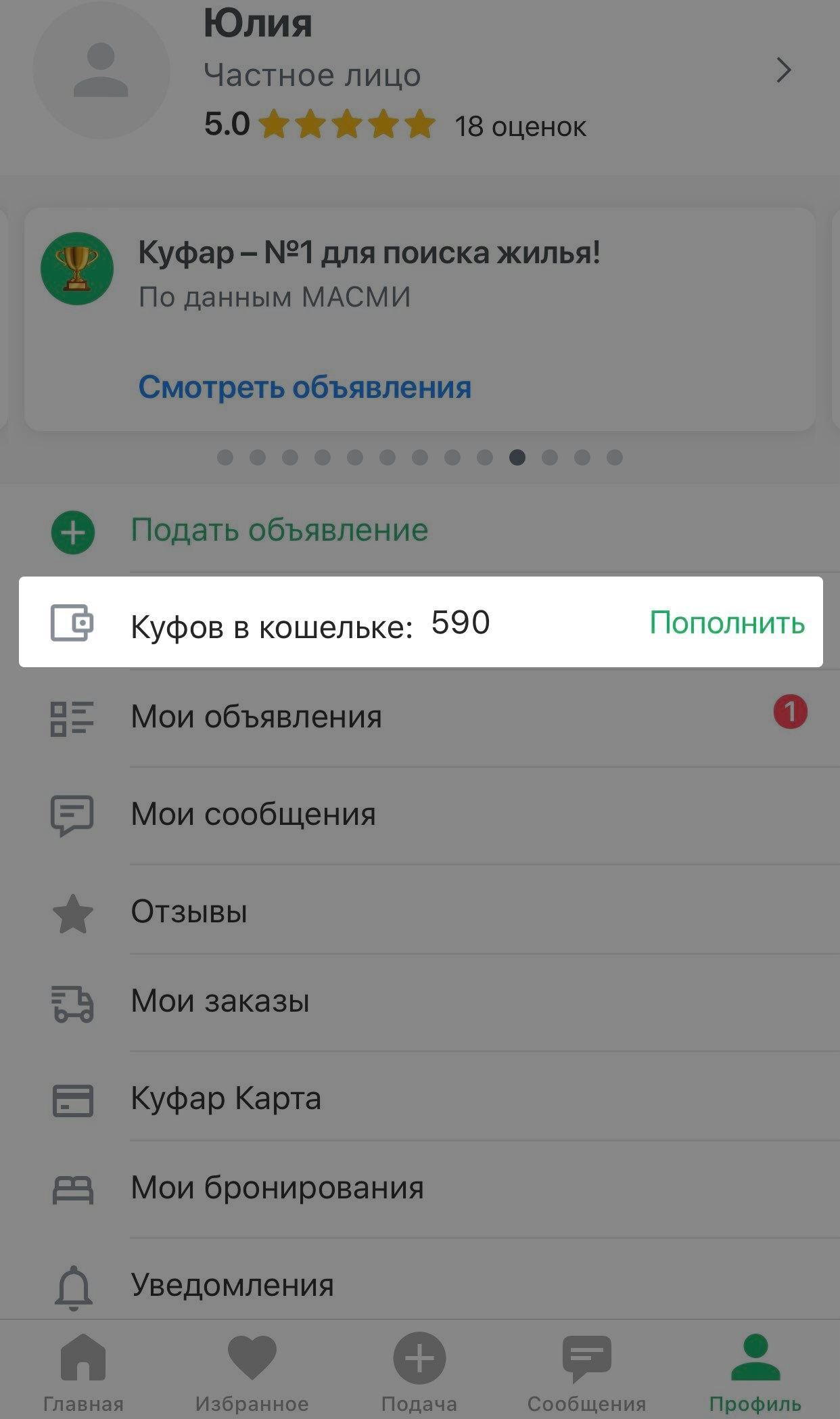Tap the Смотреть объявления link
Image resolution: width=840 pixels, height=1419 pixels.
304,387
